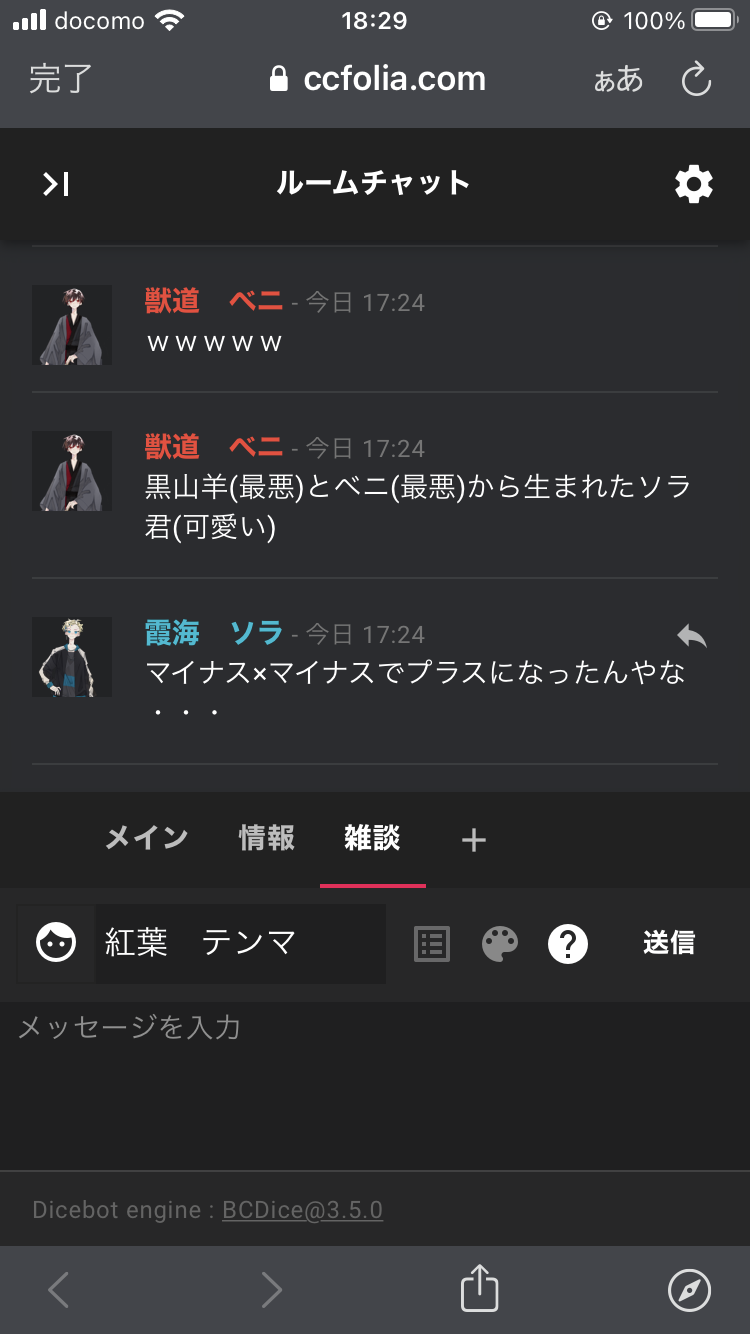Screen dimensions: 750x1334
Task: Open the ぁあ text size menu
Action: [618, 79]
